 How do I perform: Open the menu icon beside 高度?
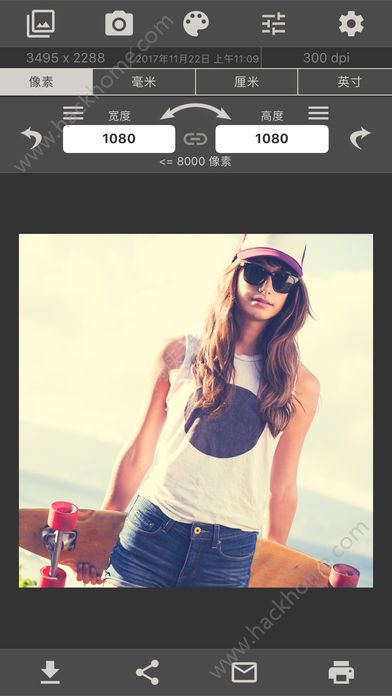coord(318,113)
